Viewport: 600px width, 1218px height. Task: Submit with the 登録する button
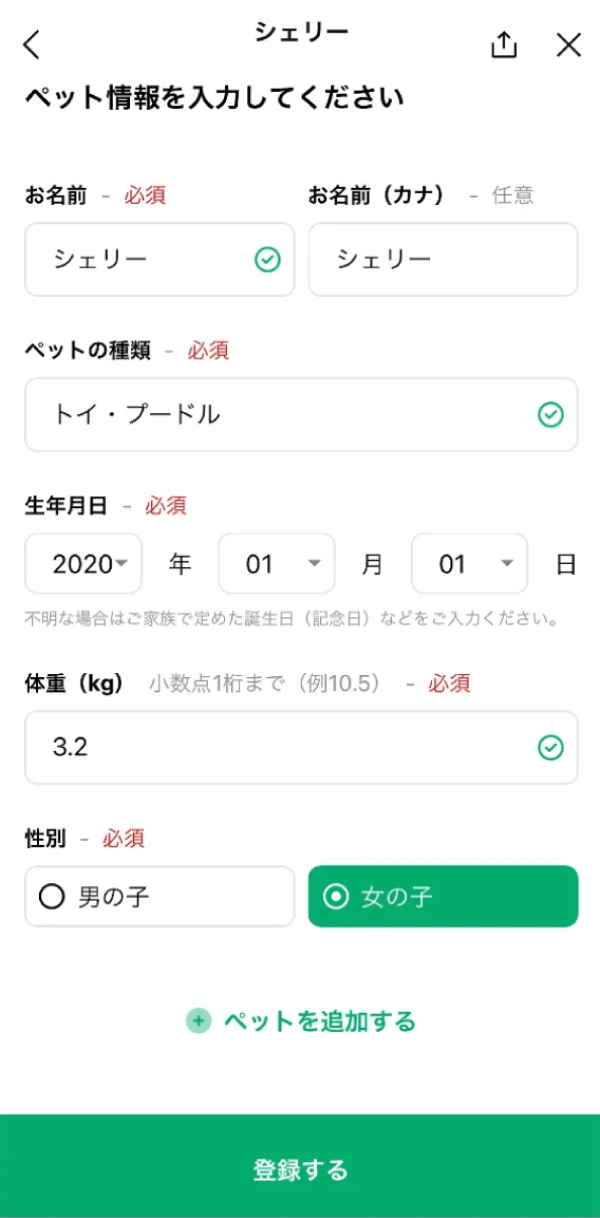click(x=300, y=1168)
